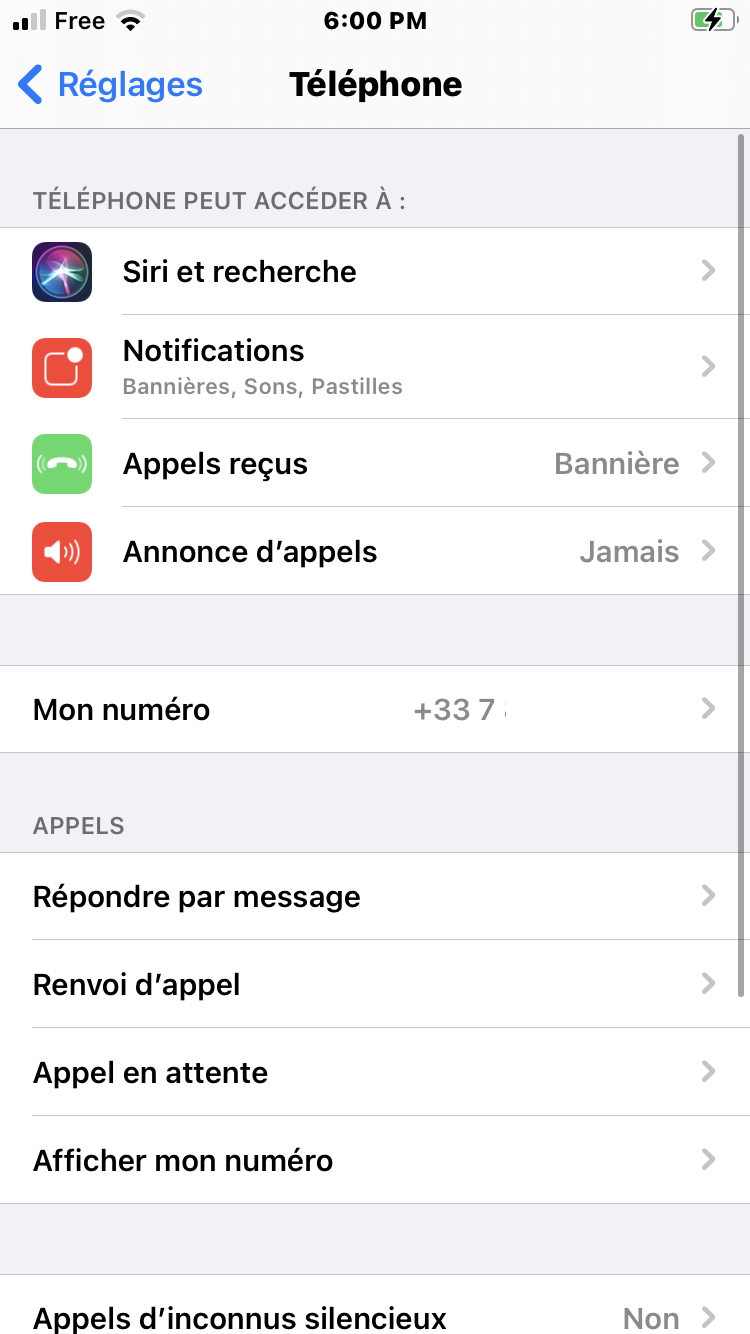Go back to Réglages
This screenshot has width=750, height=1334.
click(x=110, y=85)
